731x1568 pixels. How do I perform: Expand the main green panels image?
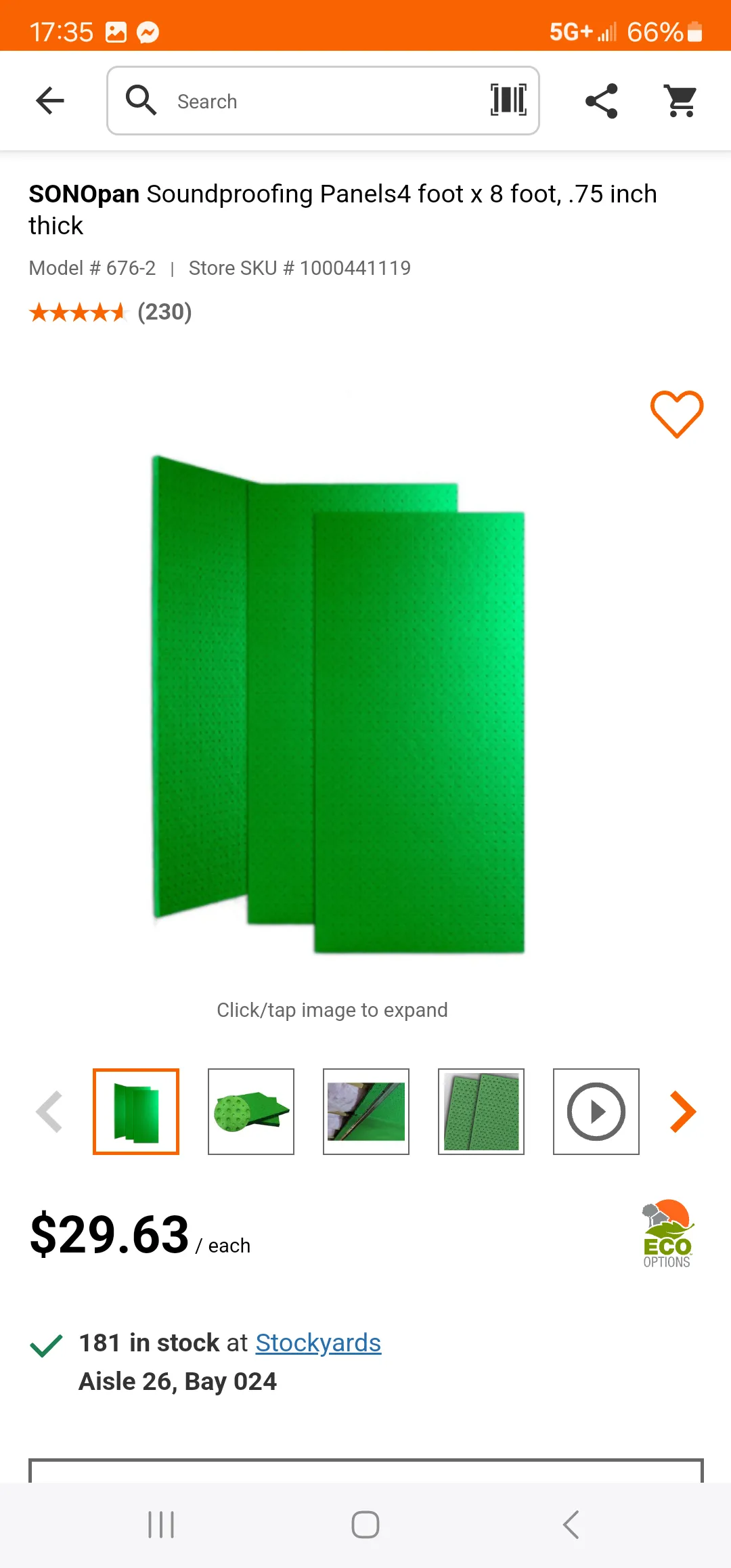coord(338,704)
